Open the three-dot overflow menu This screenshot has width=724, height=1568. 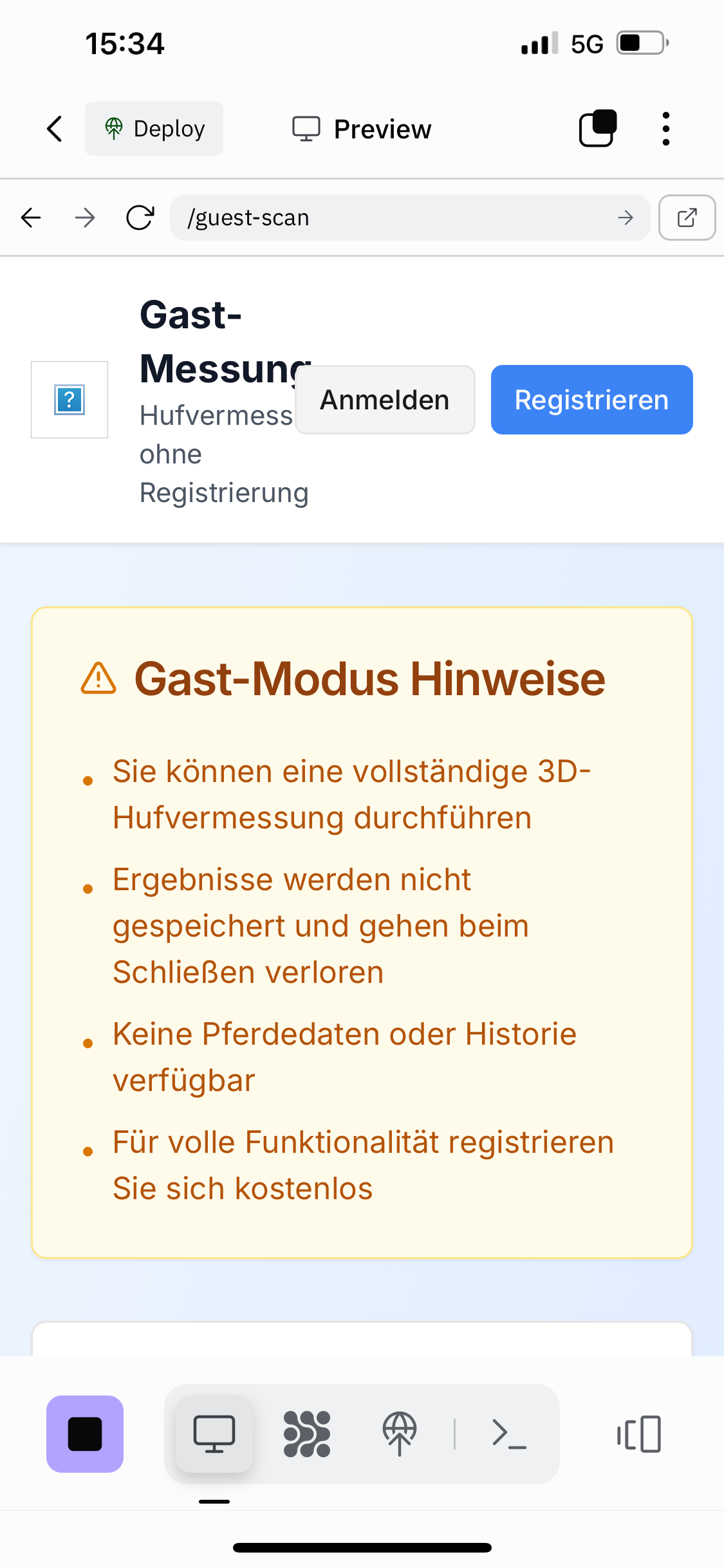point(665,129)
